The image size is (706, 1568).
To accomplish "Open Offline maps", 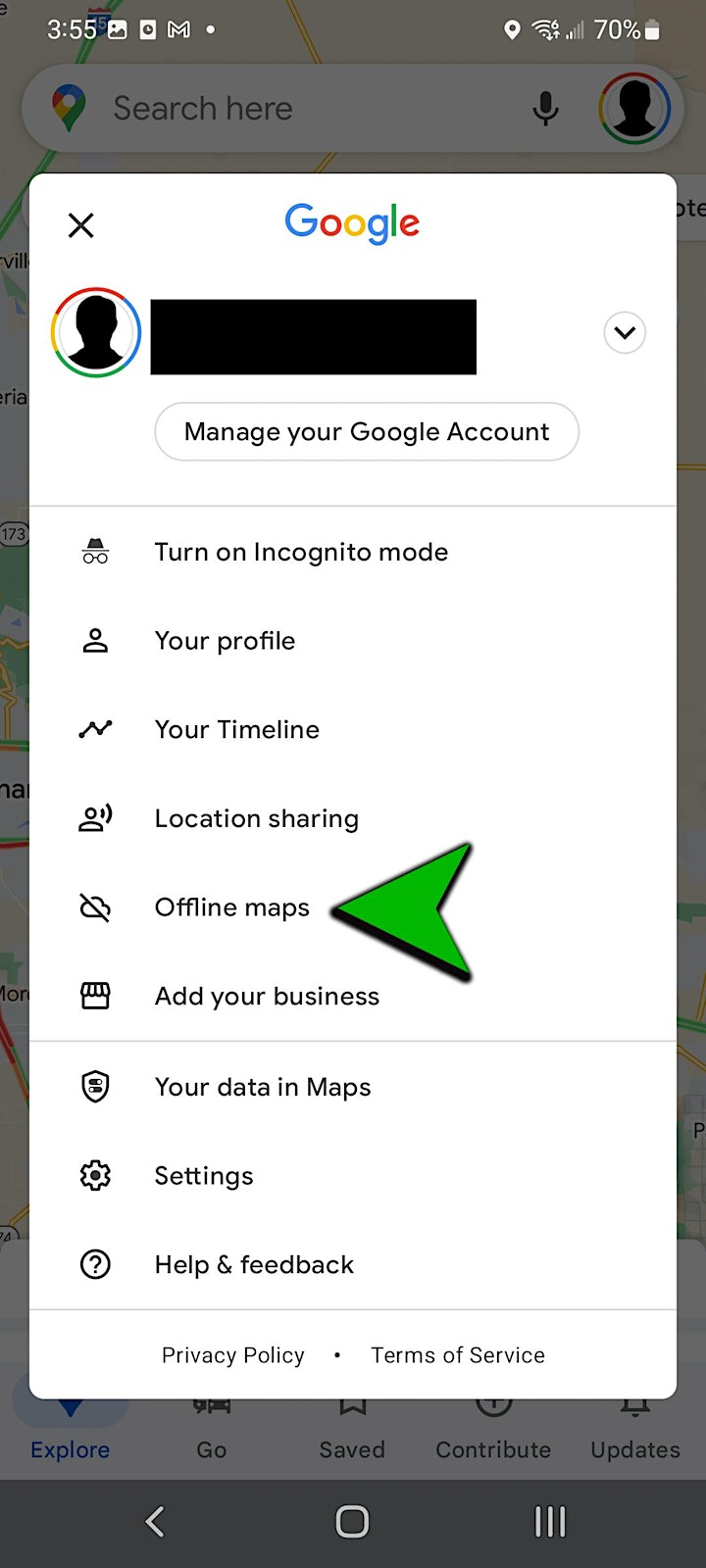I will pos(353,907).
